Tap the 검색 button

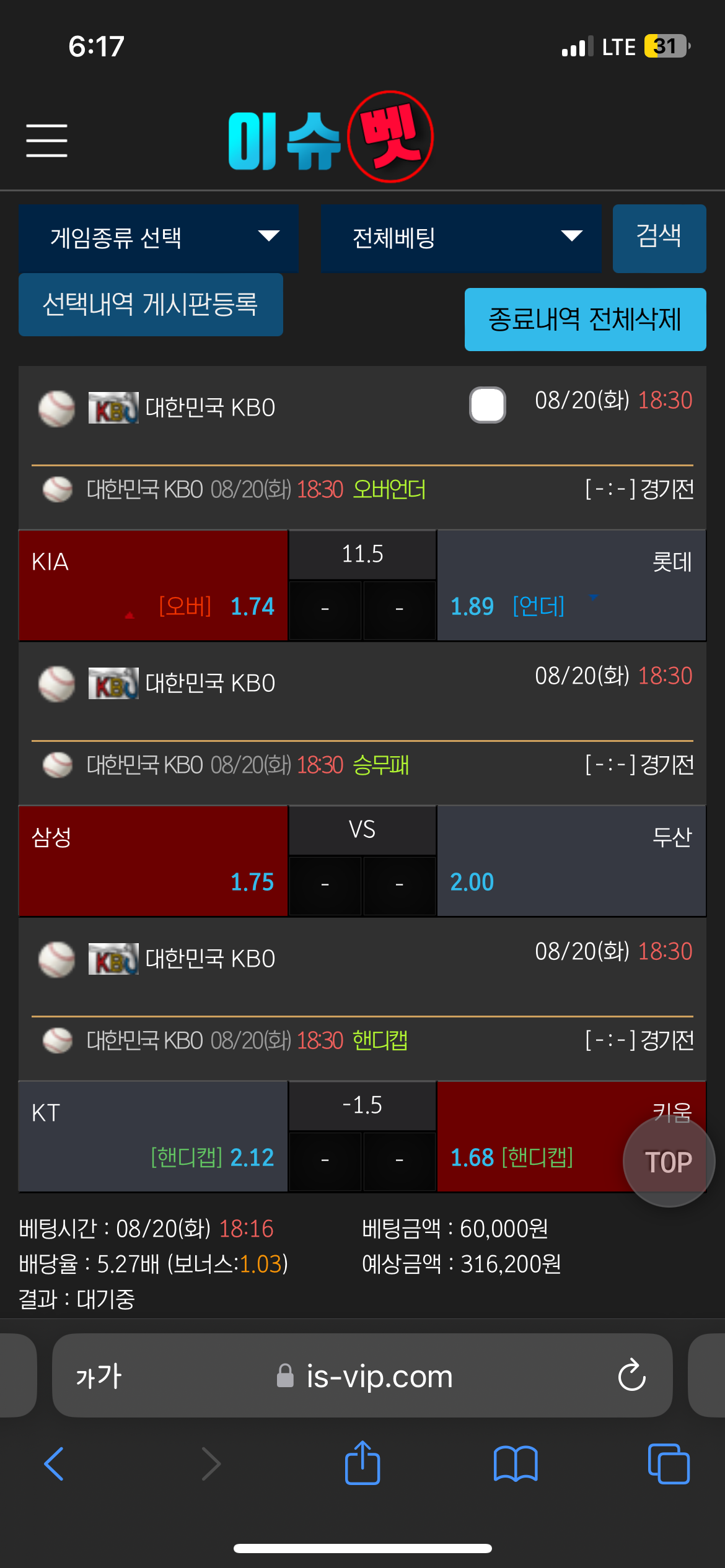pos(659,238)
